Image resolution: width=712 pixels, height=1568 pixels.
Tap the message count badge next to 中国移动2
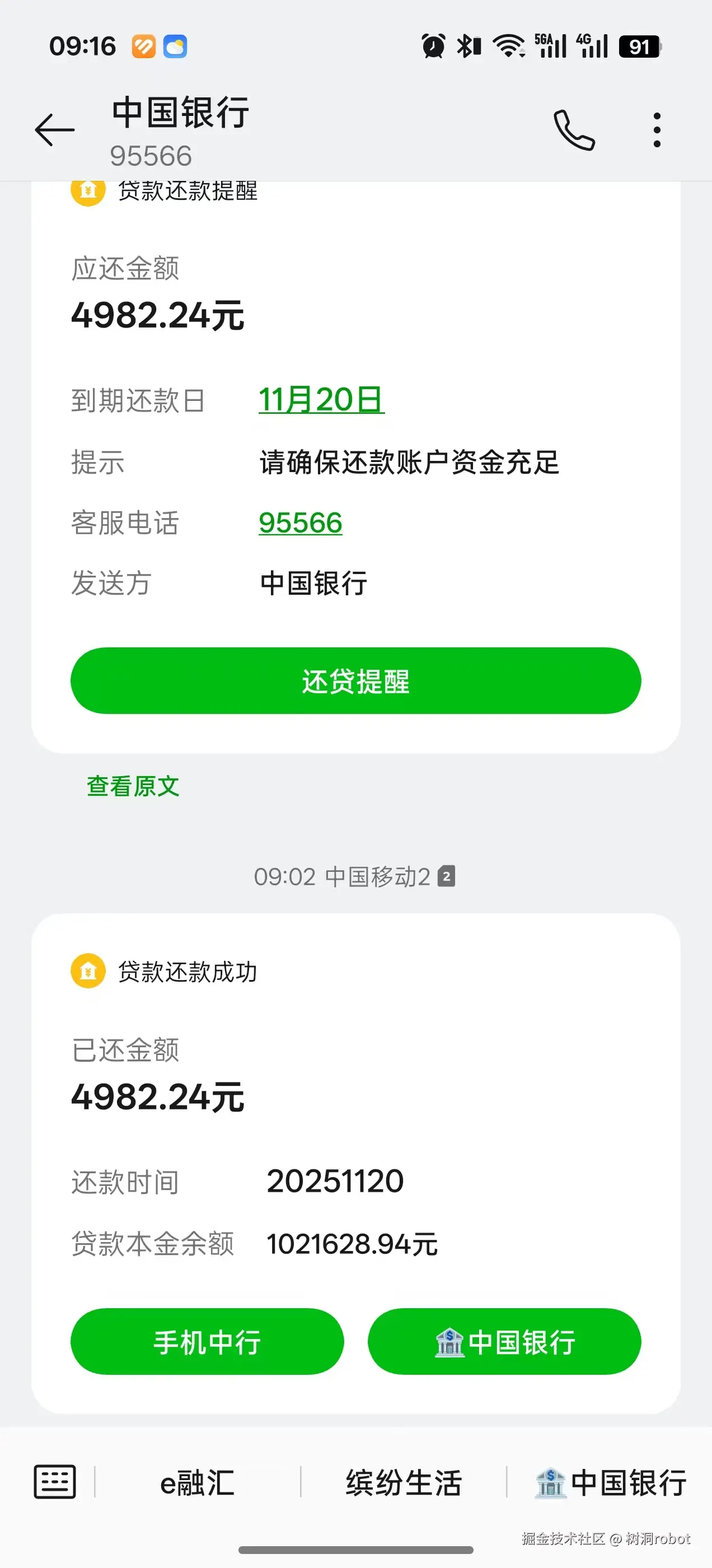[448, 876]
